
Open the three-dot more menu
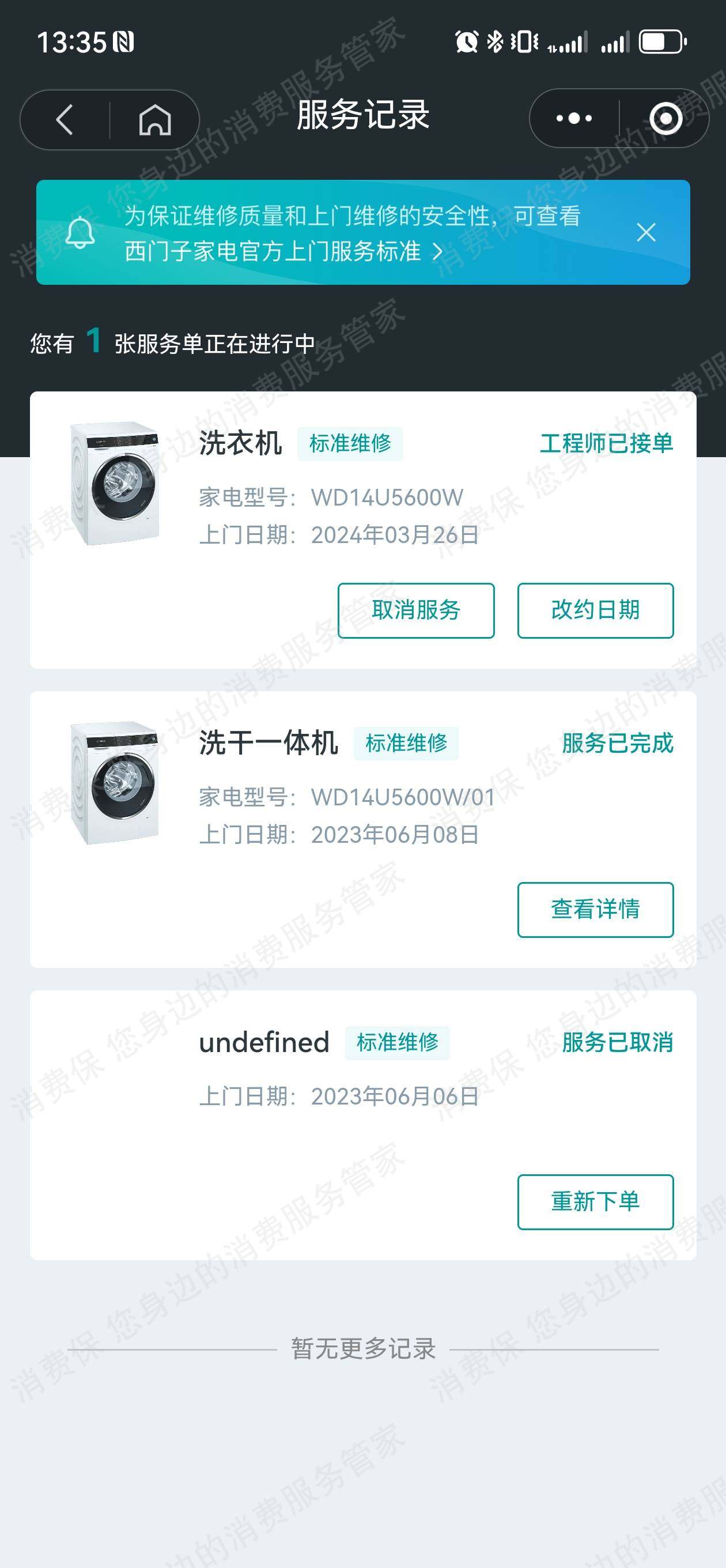coord(574,118)
